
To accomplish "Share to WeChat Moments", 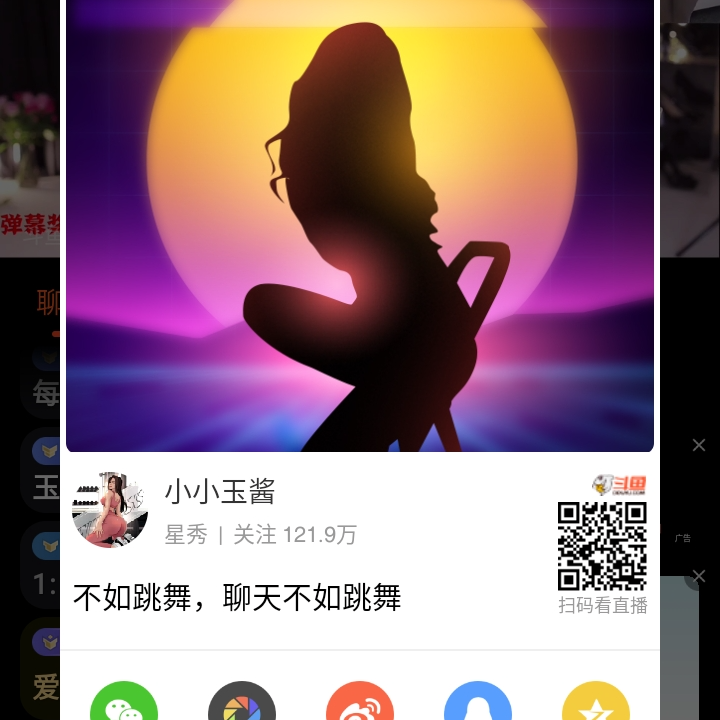I will pos(242,705).
